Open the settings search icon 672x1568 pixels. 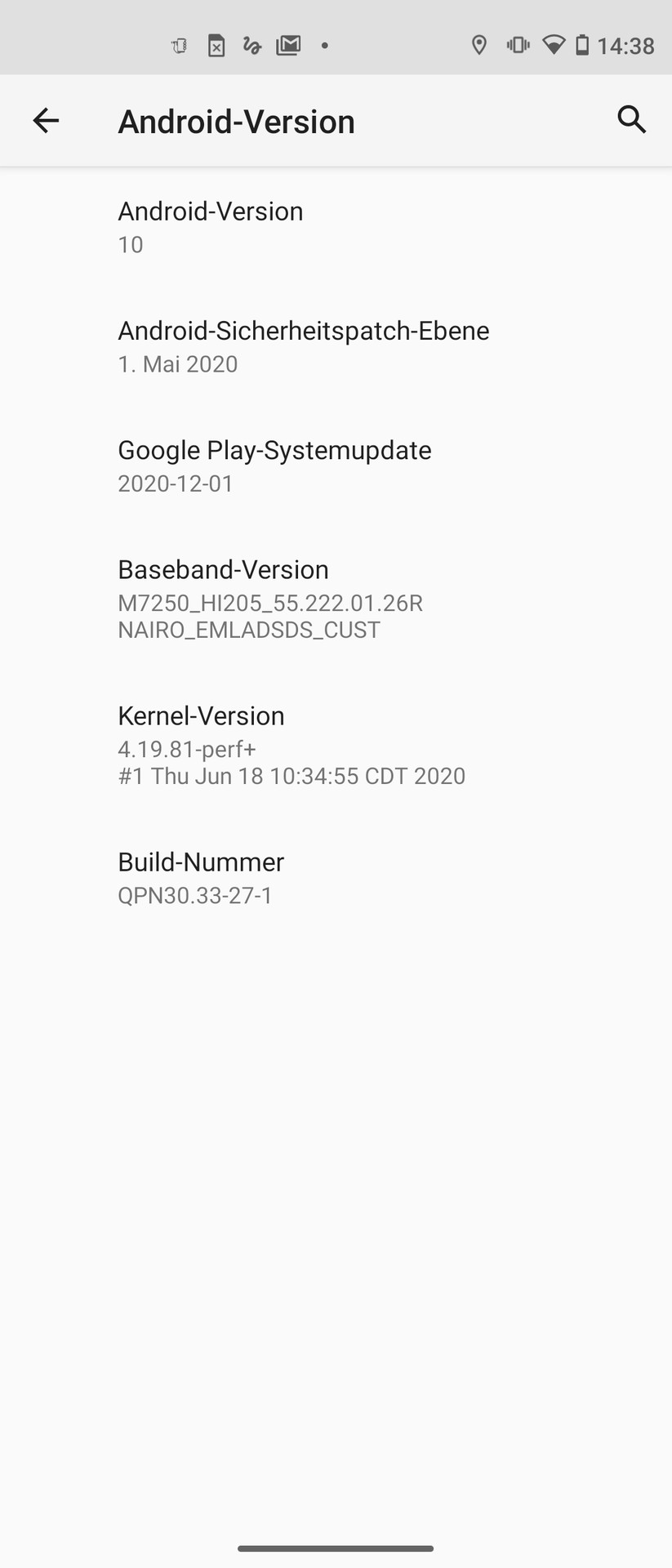[631, 120]
